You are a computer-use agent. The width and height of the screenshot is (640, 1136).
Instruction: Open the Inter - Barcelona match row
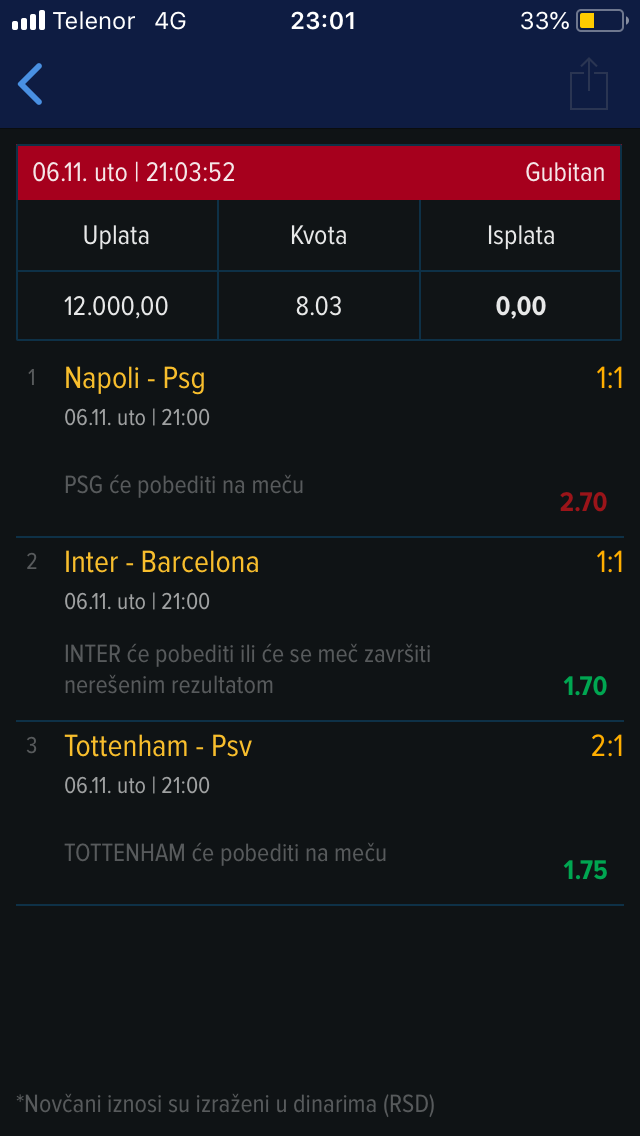[320, 629]
